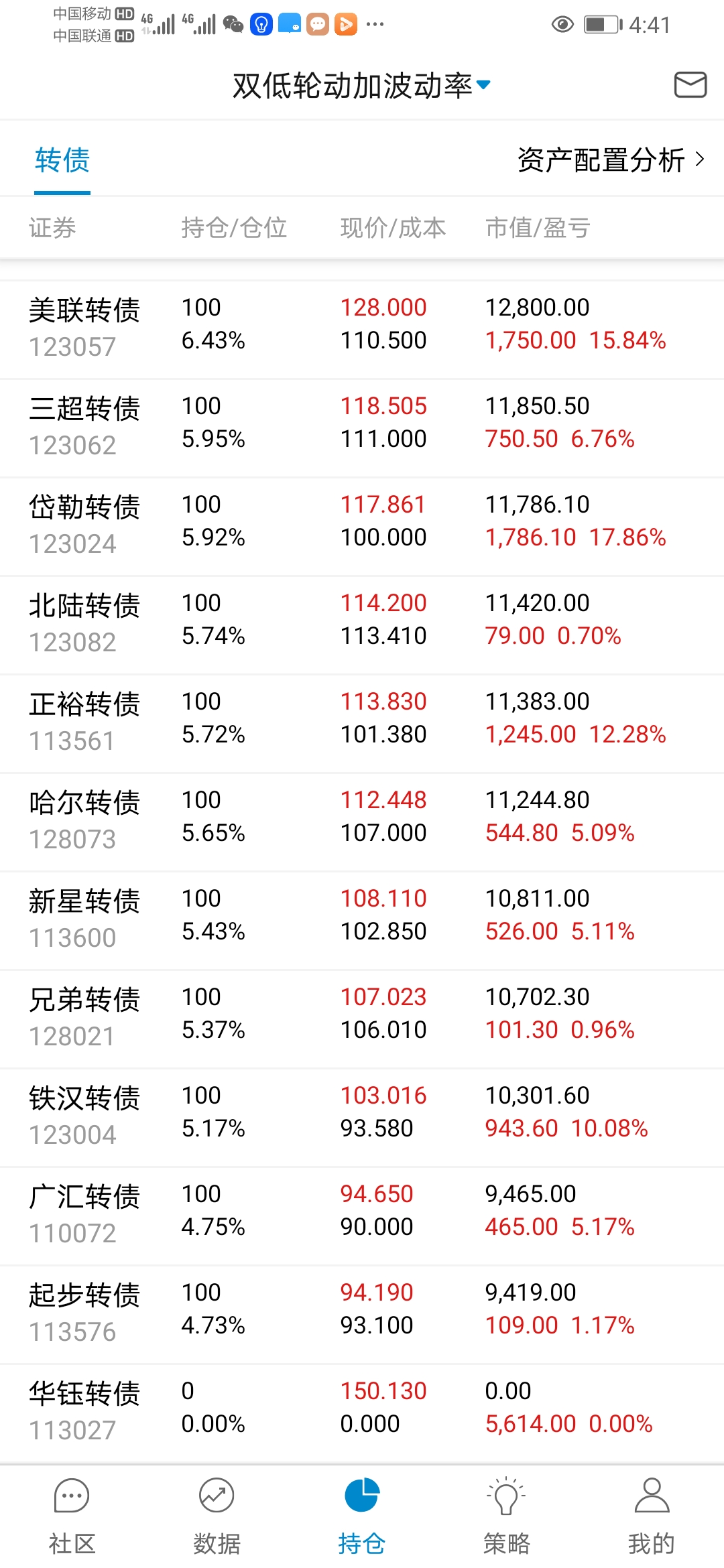This screenshot has height=1568, width=724.
Task: Open the mail inbox envelope icon
Action: coord(690,85)
